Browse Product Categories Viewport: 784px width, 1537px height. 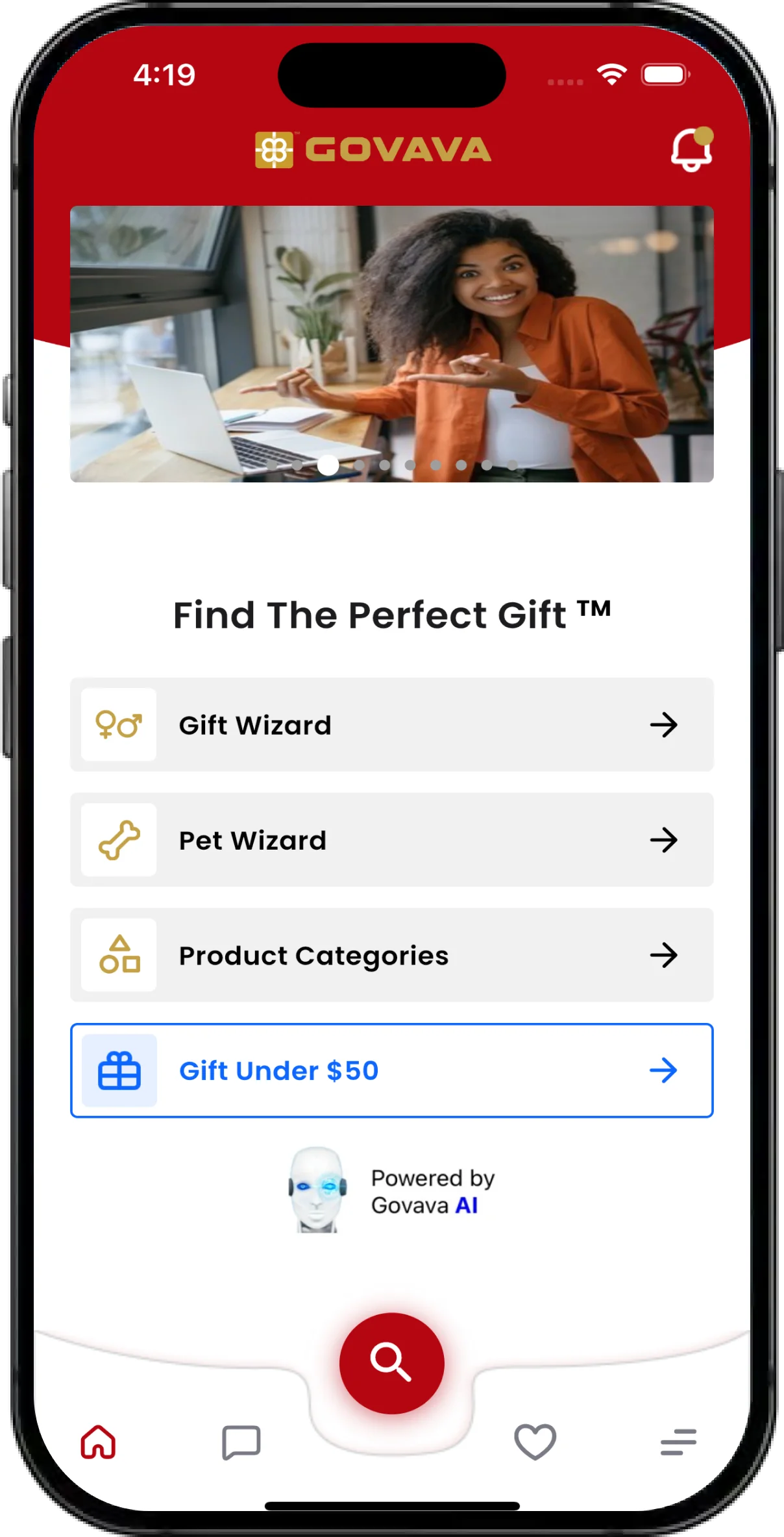(x=392, y=955)
